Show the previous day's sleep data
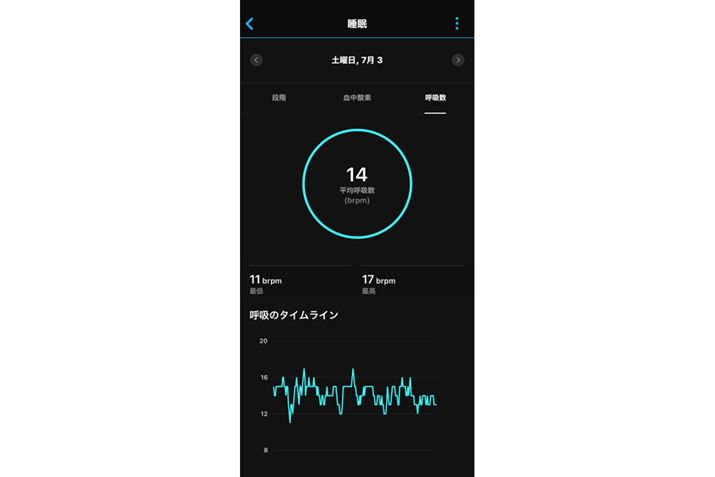The width and height of the screenshot is (715, 477). click(x=257, y=60)
